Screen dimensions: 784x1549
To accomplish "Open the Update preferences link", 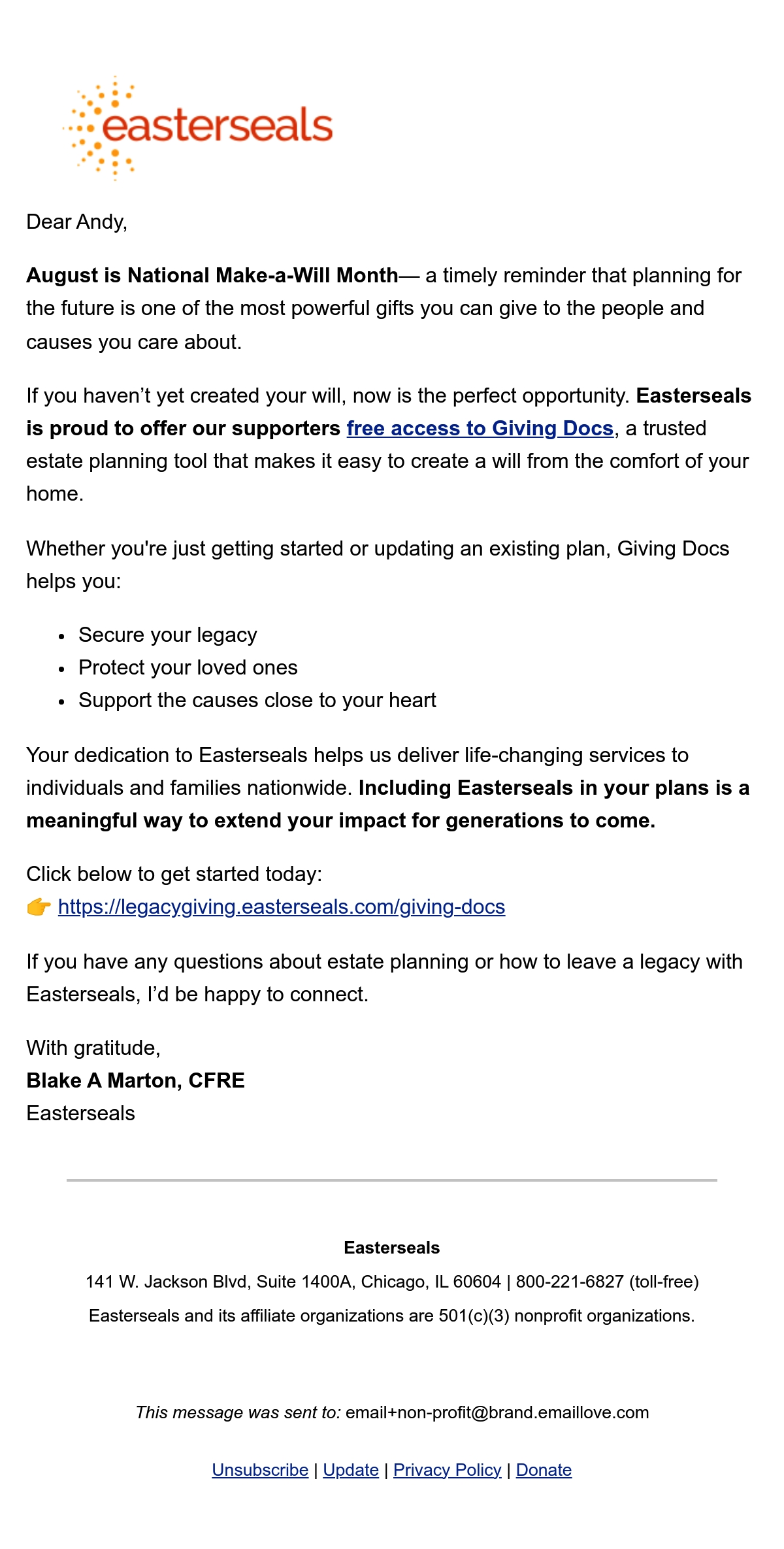I will point(351,1470).
